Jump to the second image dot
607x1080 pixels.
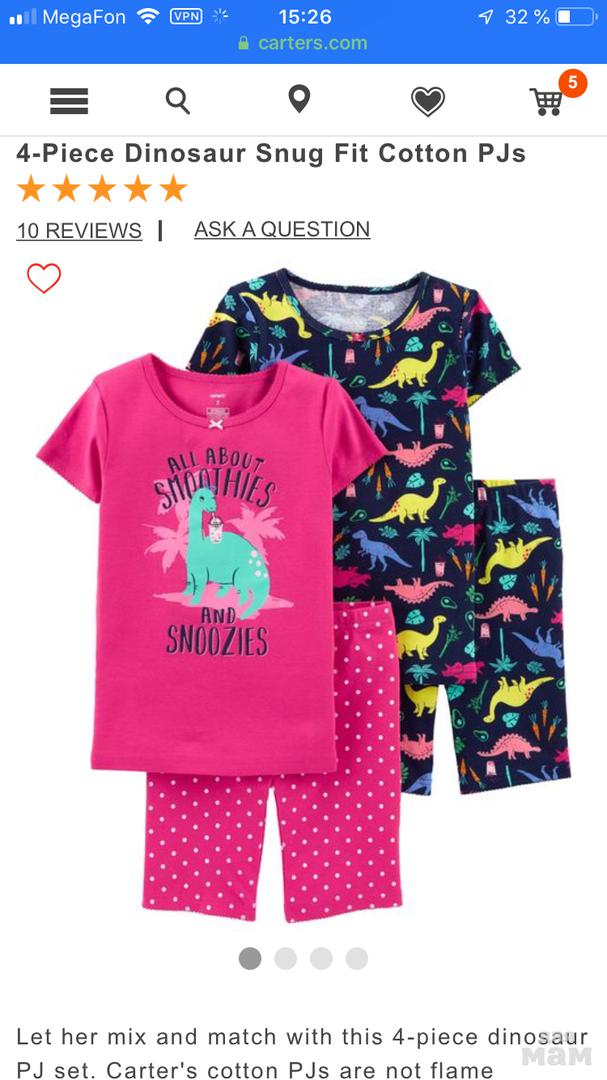(286, 958)
